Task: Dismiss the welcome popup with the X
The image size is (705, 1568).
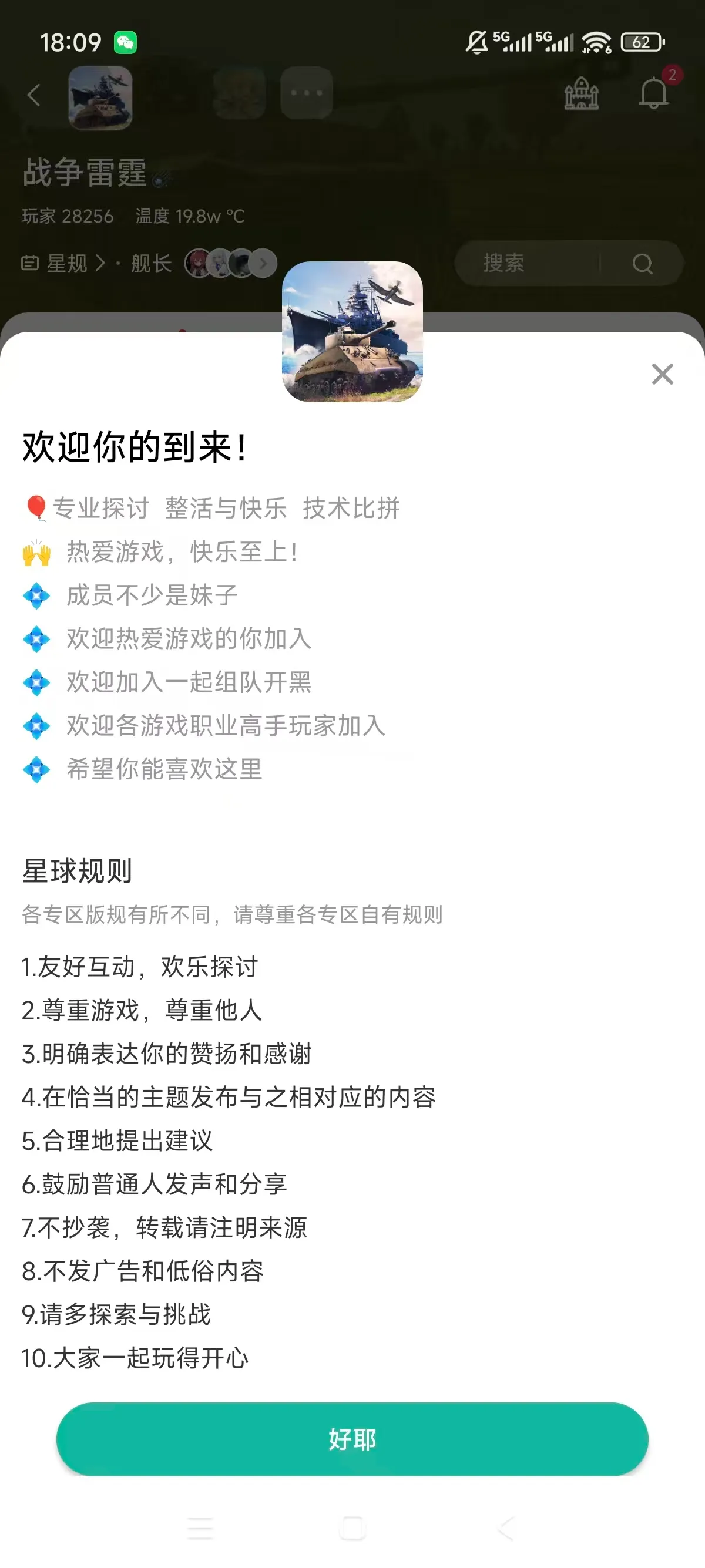Action: 662,374
